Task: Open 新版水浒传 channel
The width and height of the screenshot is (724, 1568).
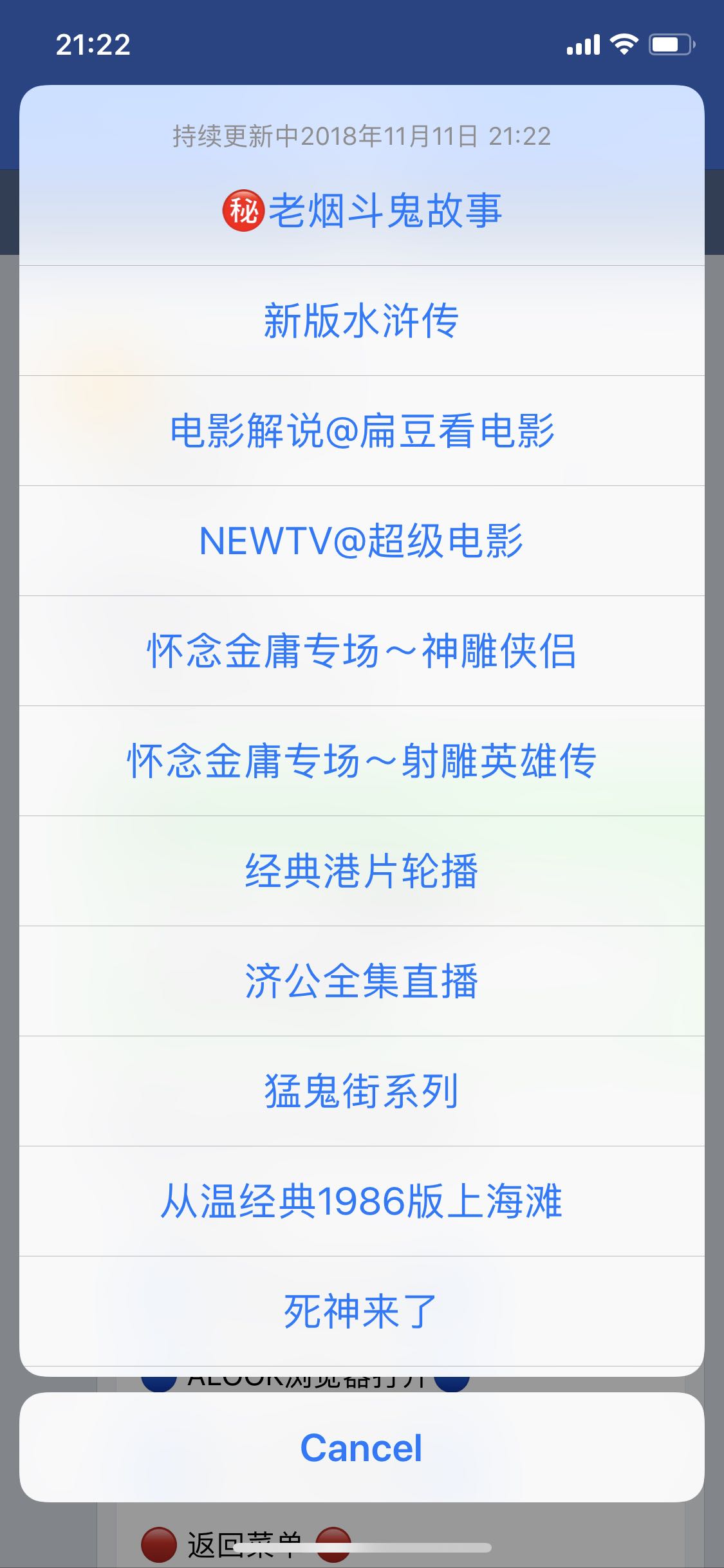Action: coord(362,321)
